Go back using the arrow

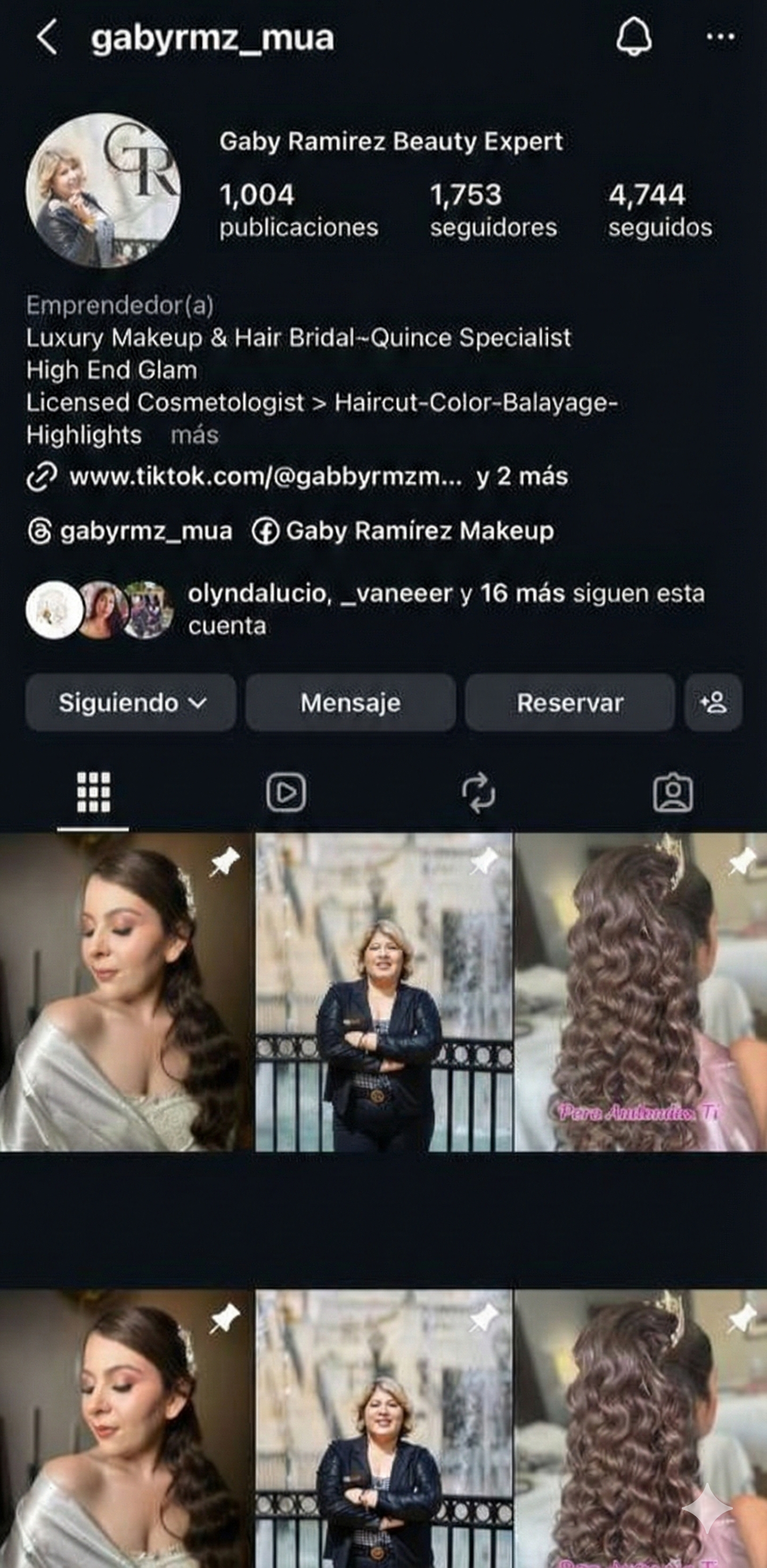(x=47, y=38)
